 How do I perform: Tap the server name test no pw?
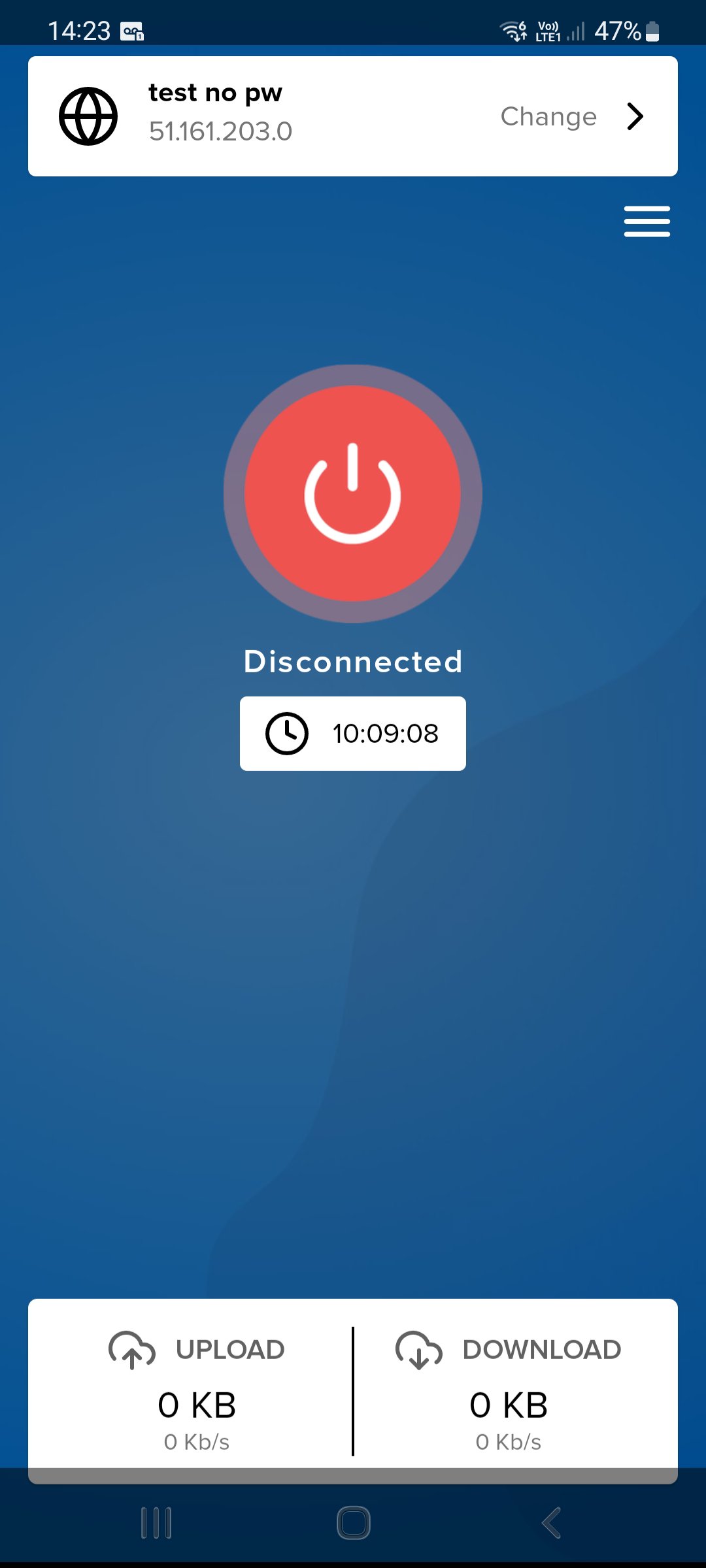tap(214, 92)
